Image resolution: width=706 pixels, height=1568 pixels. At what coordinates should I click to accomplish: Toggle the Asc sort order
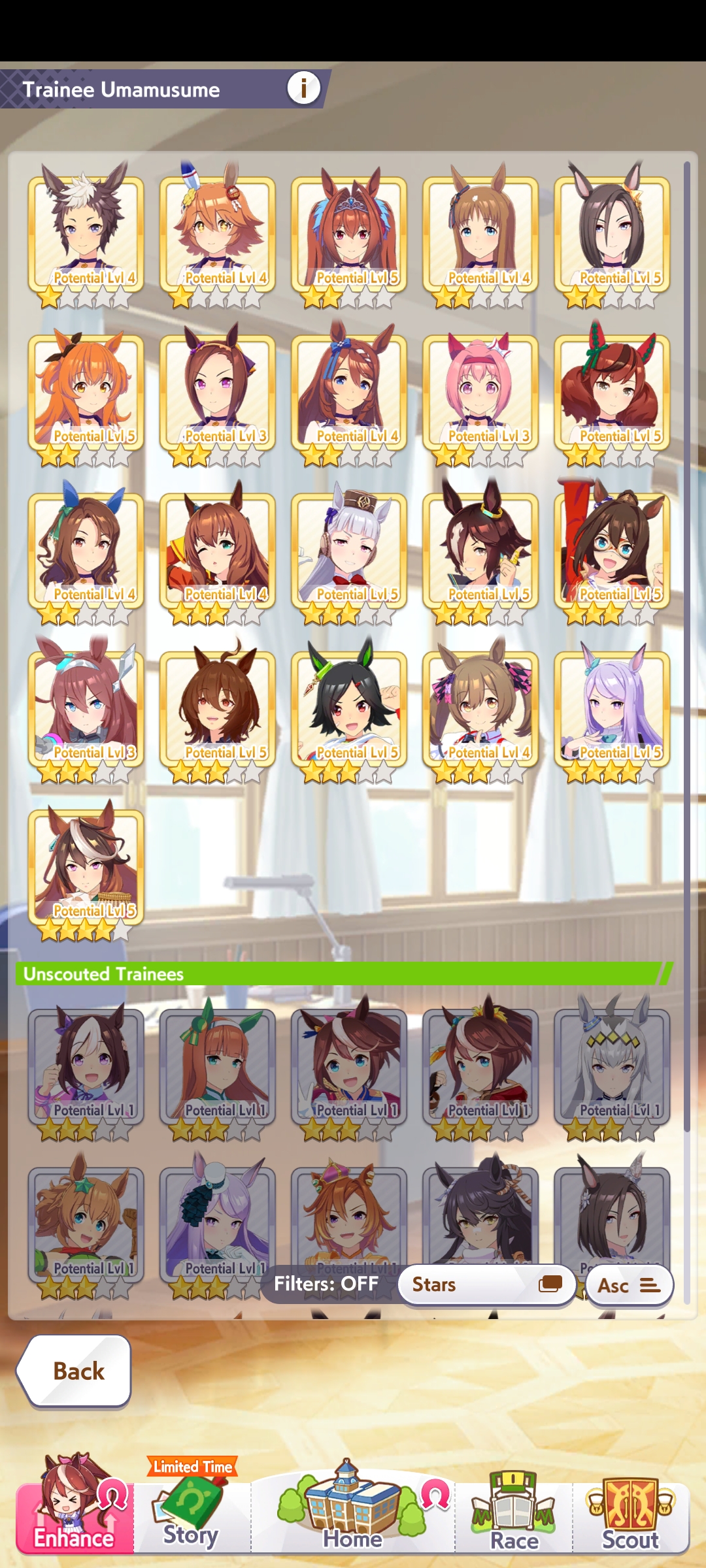coord(629,1285)
